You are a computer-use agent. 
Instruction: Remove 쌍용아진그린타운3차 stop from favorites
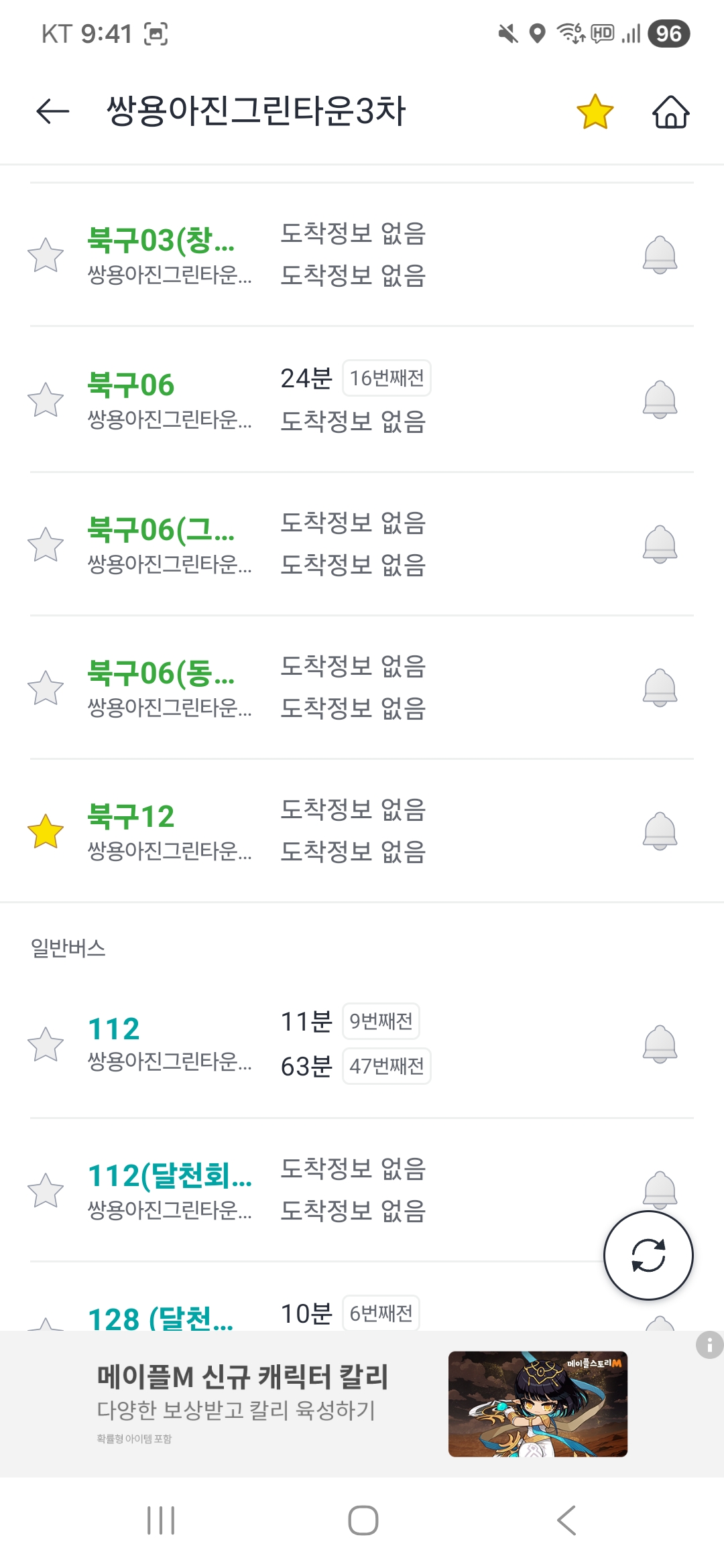[x=595, y=111]
